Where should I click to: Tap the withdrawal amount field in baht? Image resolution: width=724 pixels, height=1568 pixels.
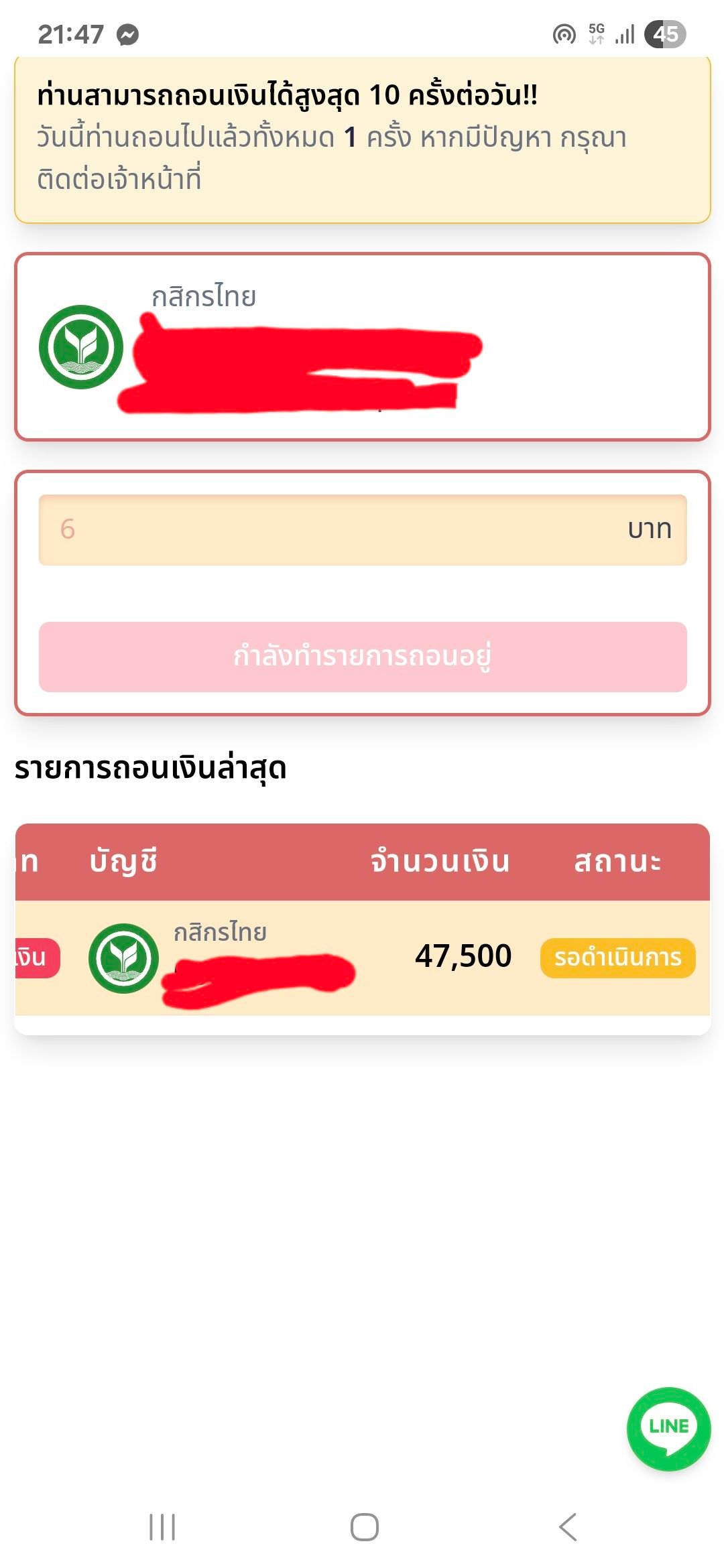click(x=335, y=530)
